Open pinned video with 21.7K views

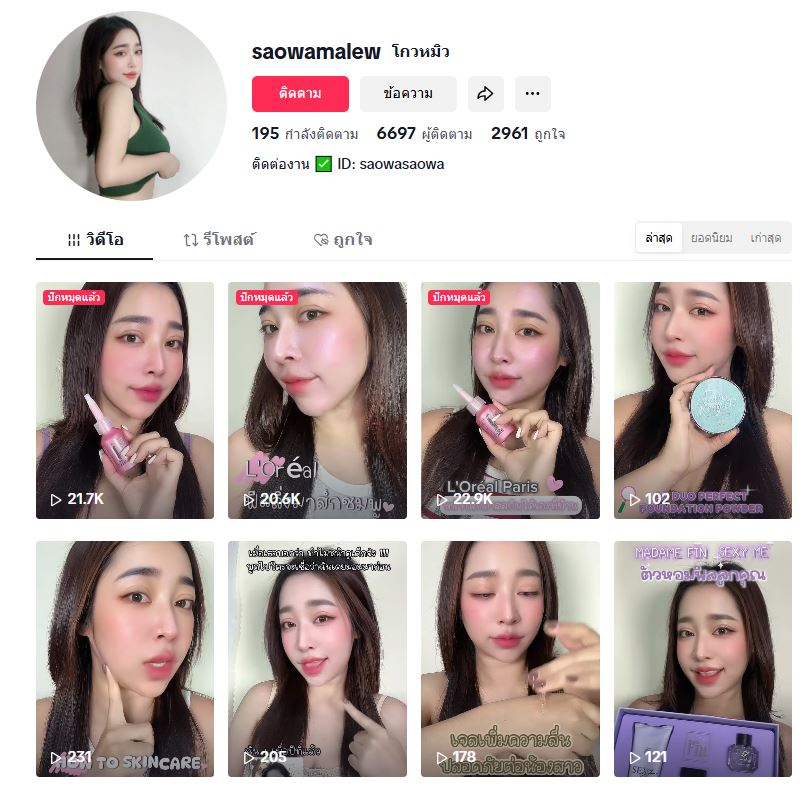125,400
